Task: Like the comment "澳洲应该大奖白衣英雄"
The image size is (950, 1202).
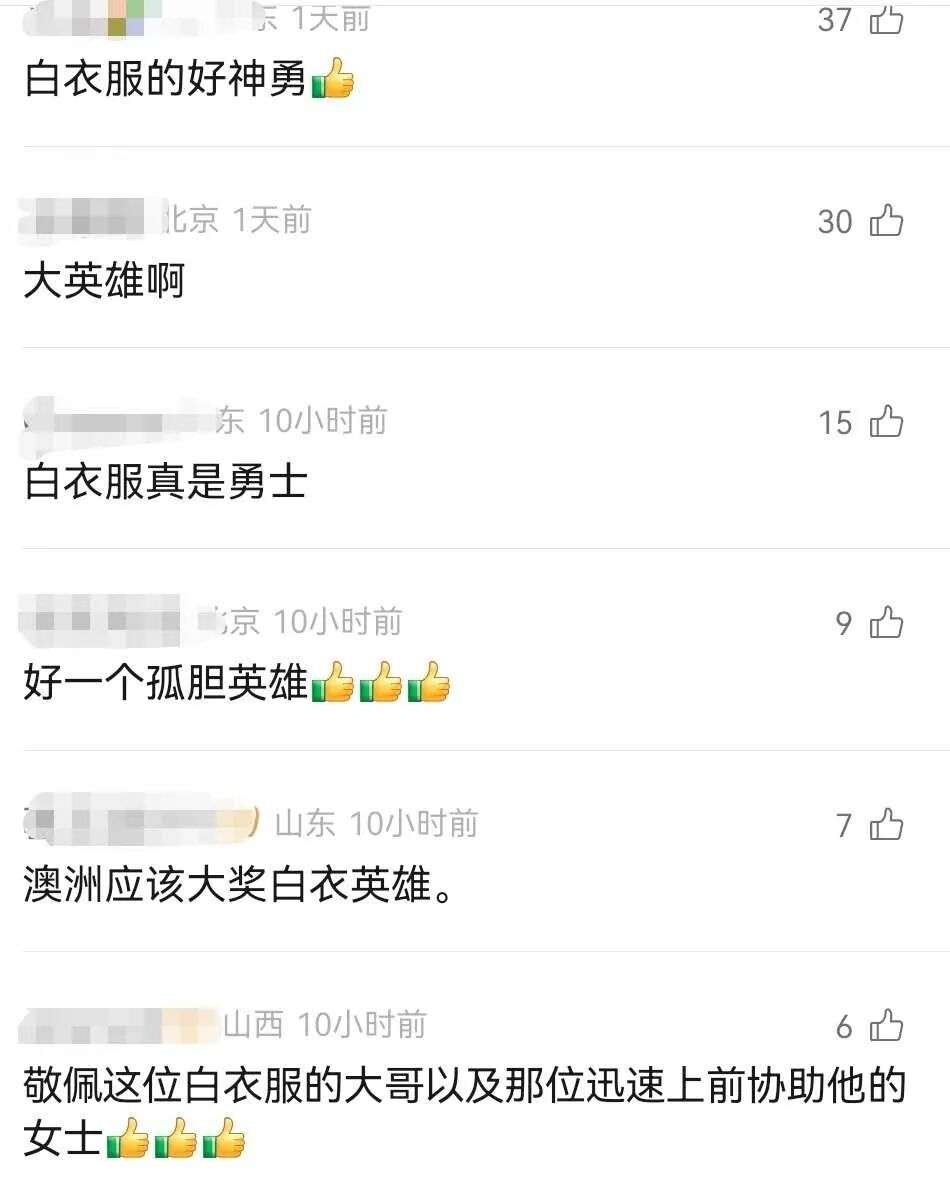Action: coord(886,825)
